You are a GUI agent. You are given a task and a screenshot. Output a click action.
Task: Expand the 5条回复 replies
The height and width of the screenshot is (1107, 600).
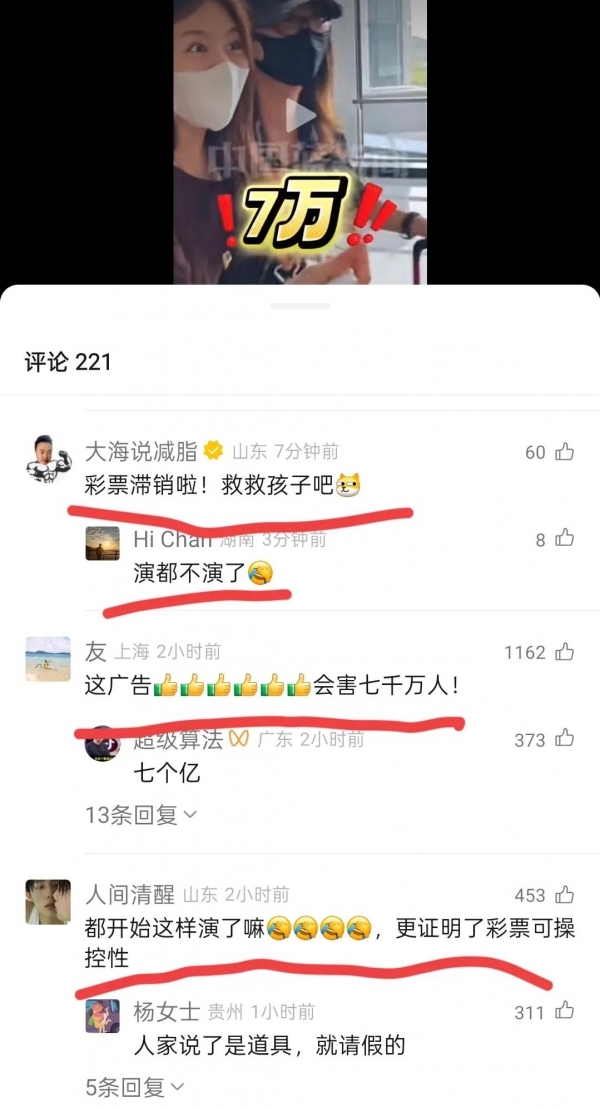(135, 1086)
